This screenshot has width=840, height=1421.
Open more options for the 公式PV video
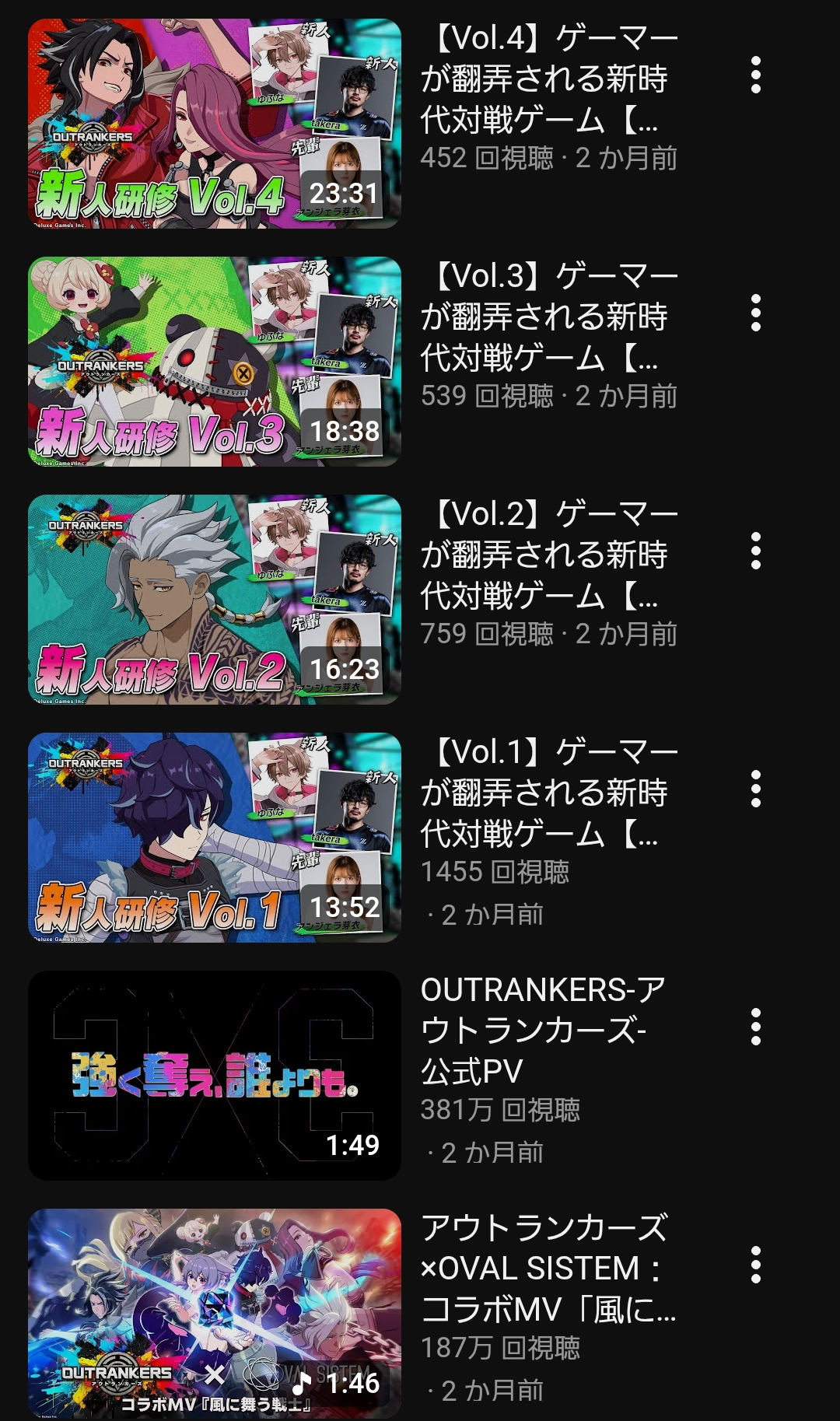tap(755, 1027)
